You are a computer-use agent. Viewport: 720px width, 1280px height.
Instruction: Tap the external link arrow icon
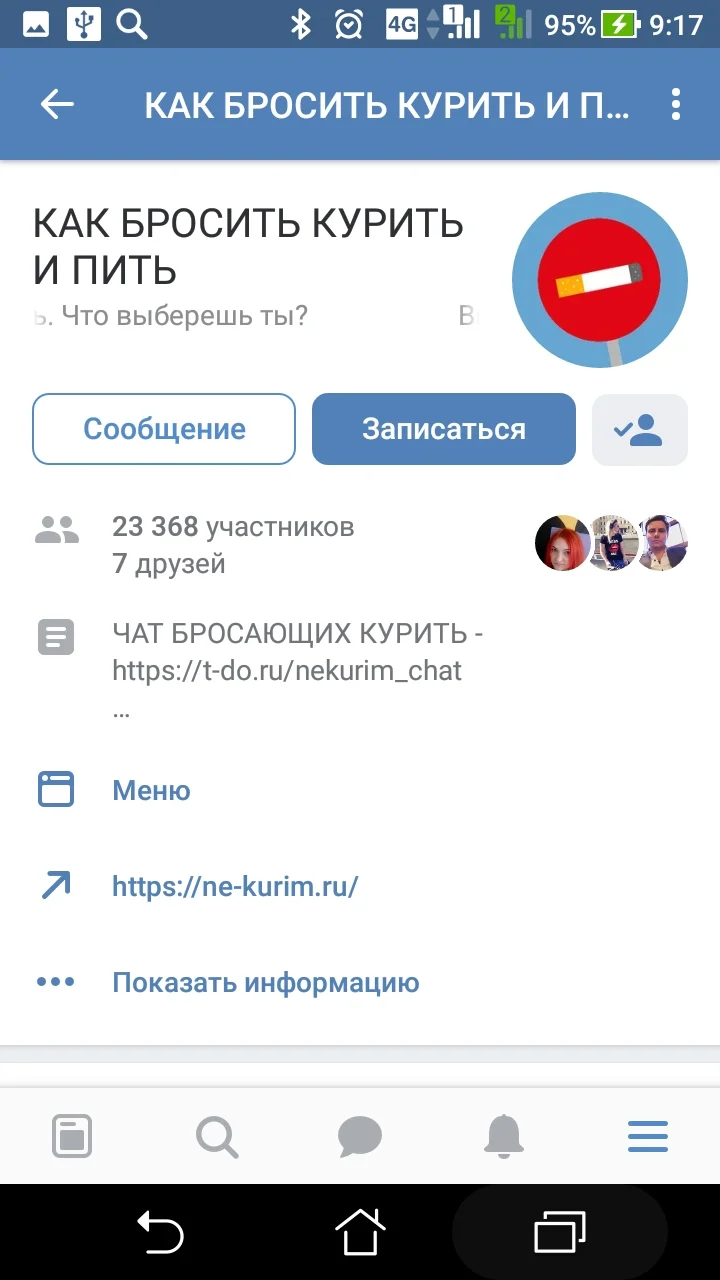click(x=56, y=885)
